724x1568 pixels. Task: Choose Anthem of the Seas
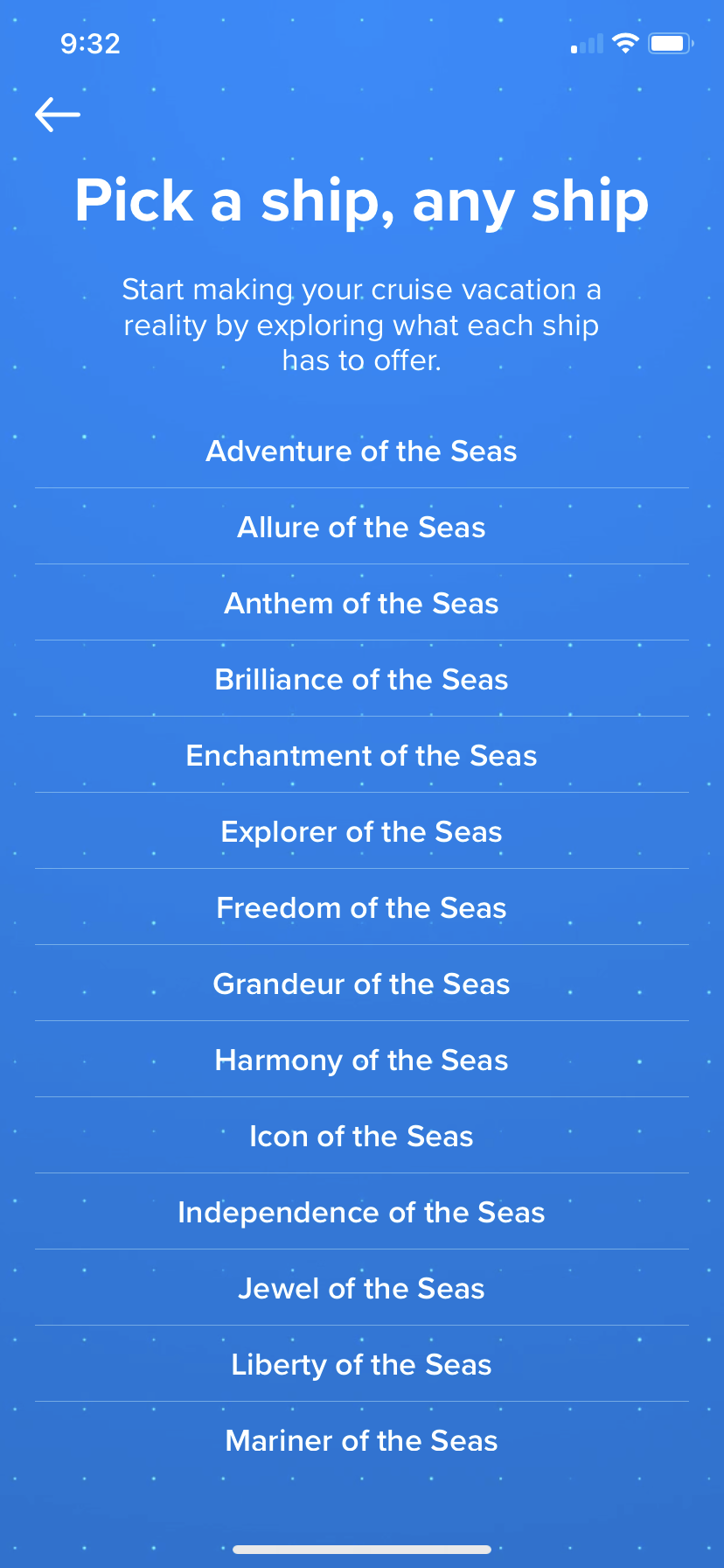362,603
